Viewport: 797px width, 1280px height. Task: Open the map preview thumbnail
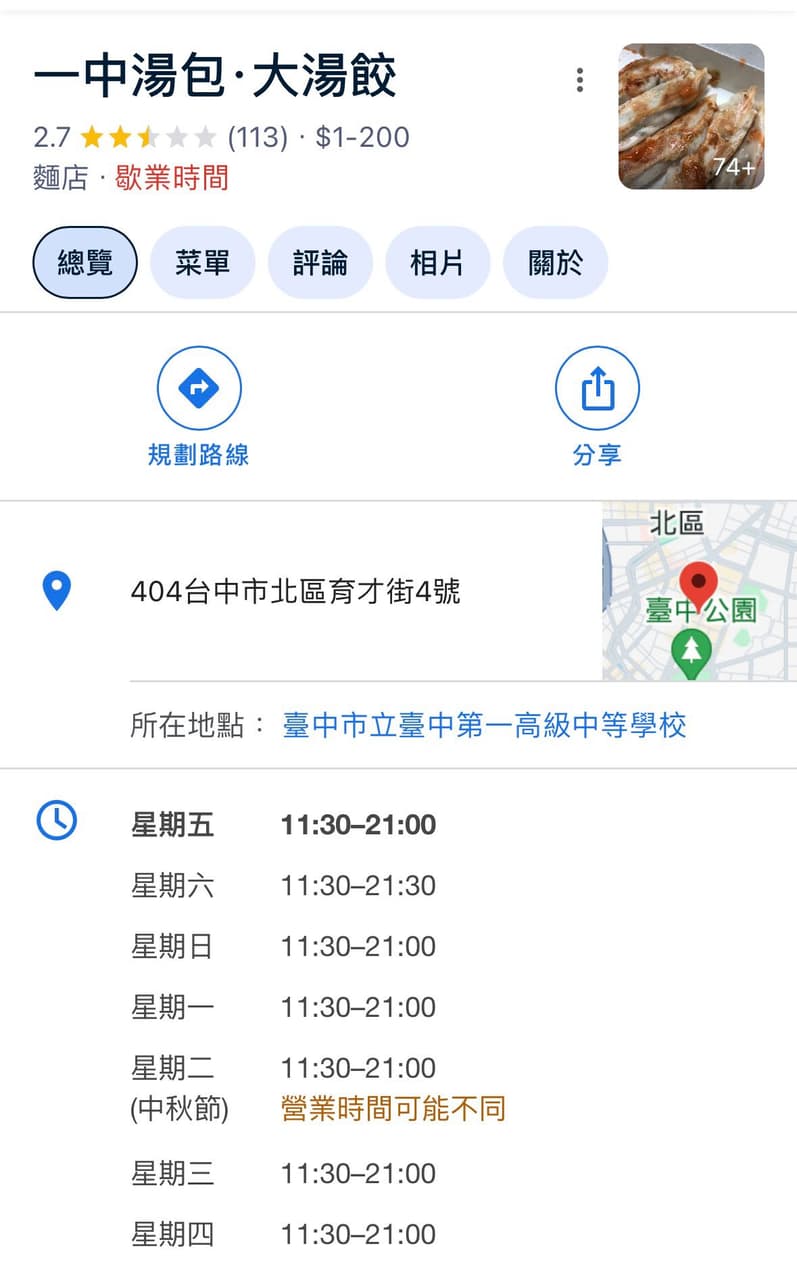pyautogui.click(x=699, y=592)
